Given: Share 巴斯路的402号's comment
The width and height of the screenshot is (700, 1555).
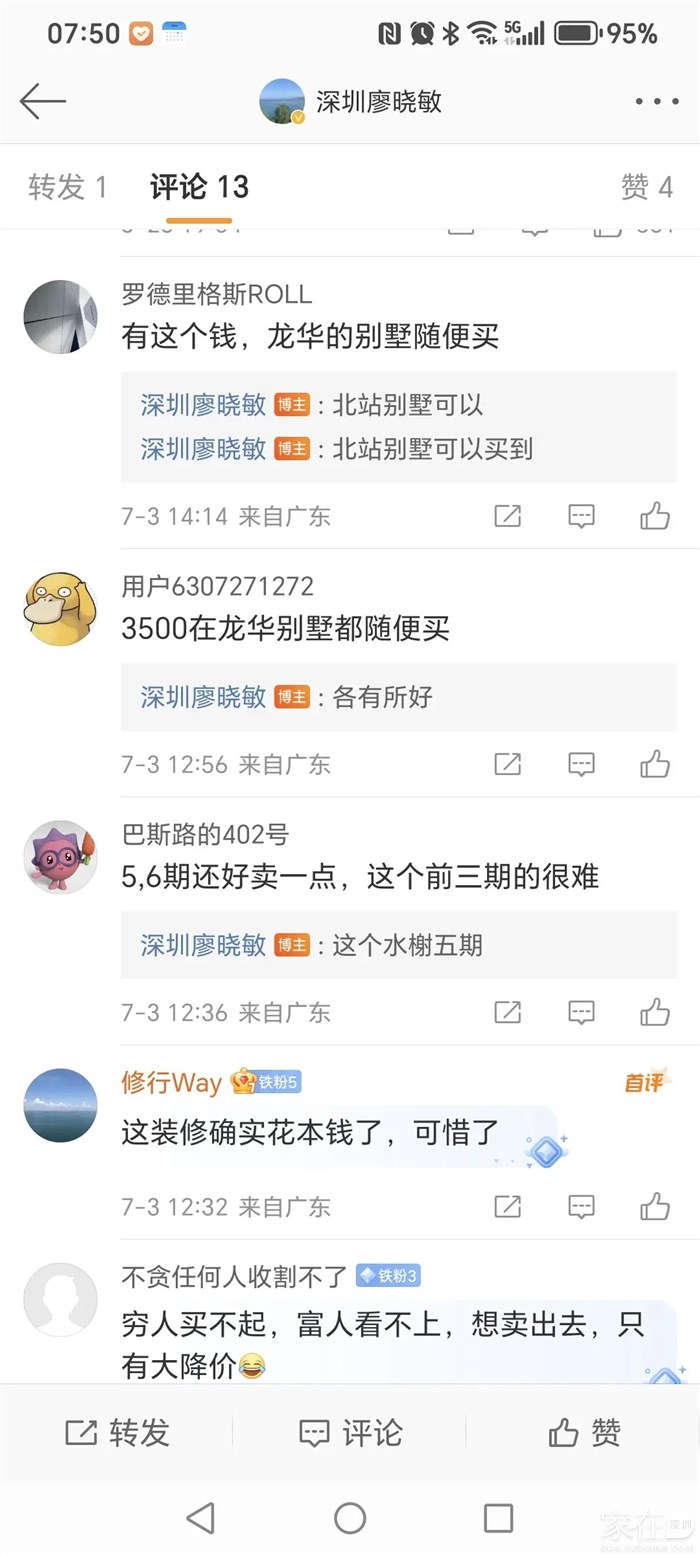Looking at the screenshot, I should tap(508, 1012).
